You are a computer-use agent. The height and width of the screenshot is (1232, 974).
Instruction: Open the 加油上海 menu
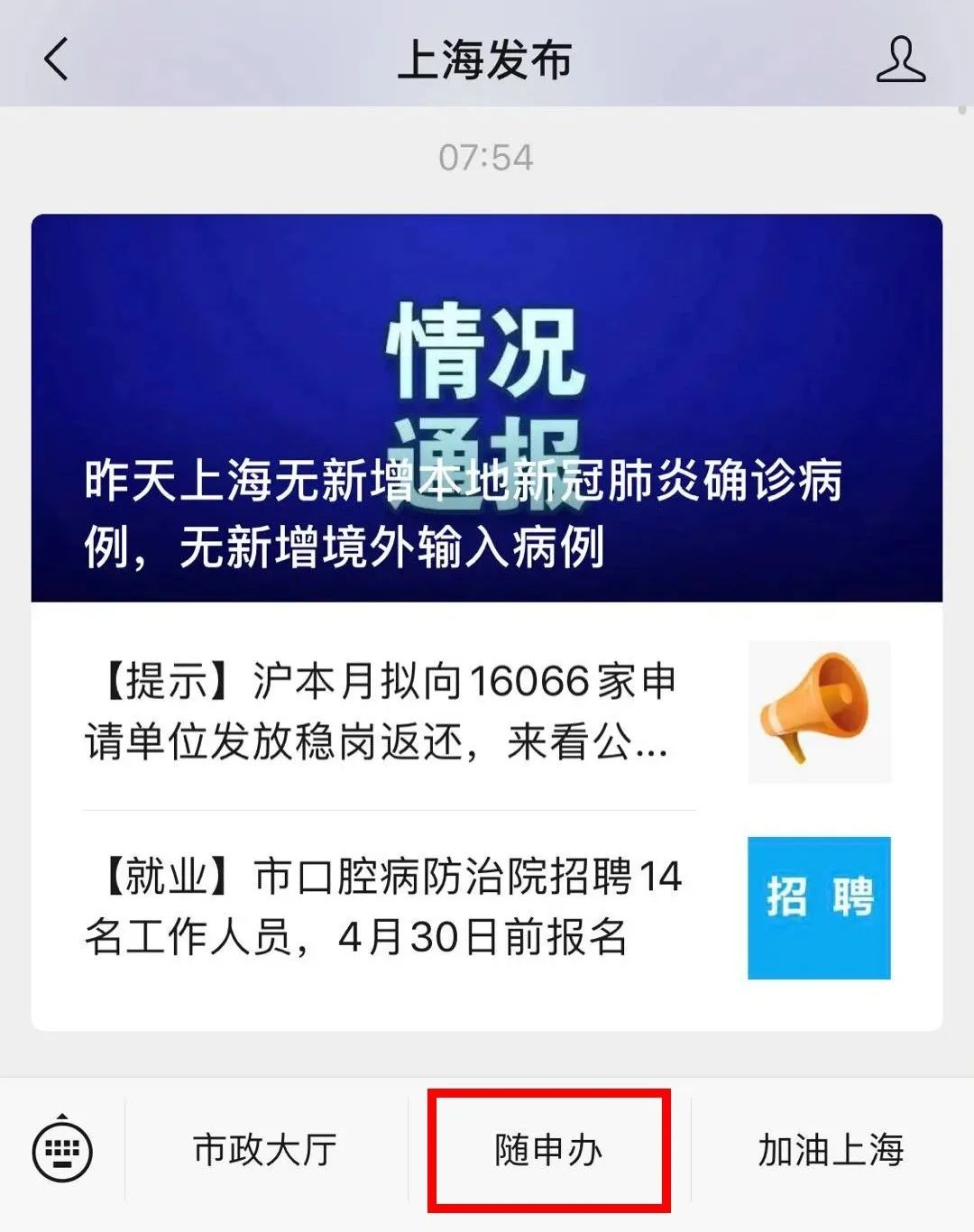point(830,1152)
